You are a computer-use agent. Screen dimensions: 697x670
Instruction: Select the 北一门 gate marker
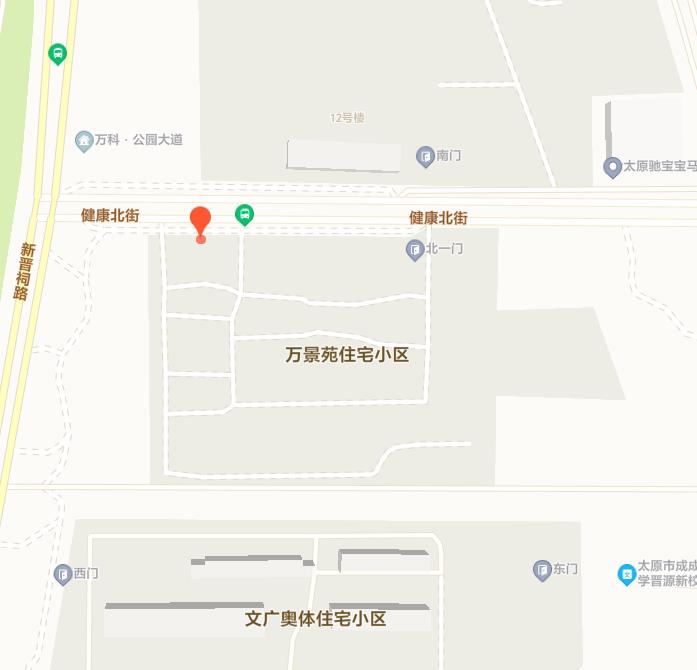click(415, 250)
